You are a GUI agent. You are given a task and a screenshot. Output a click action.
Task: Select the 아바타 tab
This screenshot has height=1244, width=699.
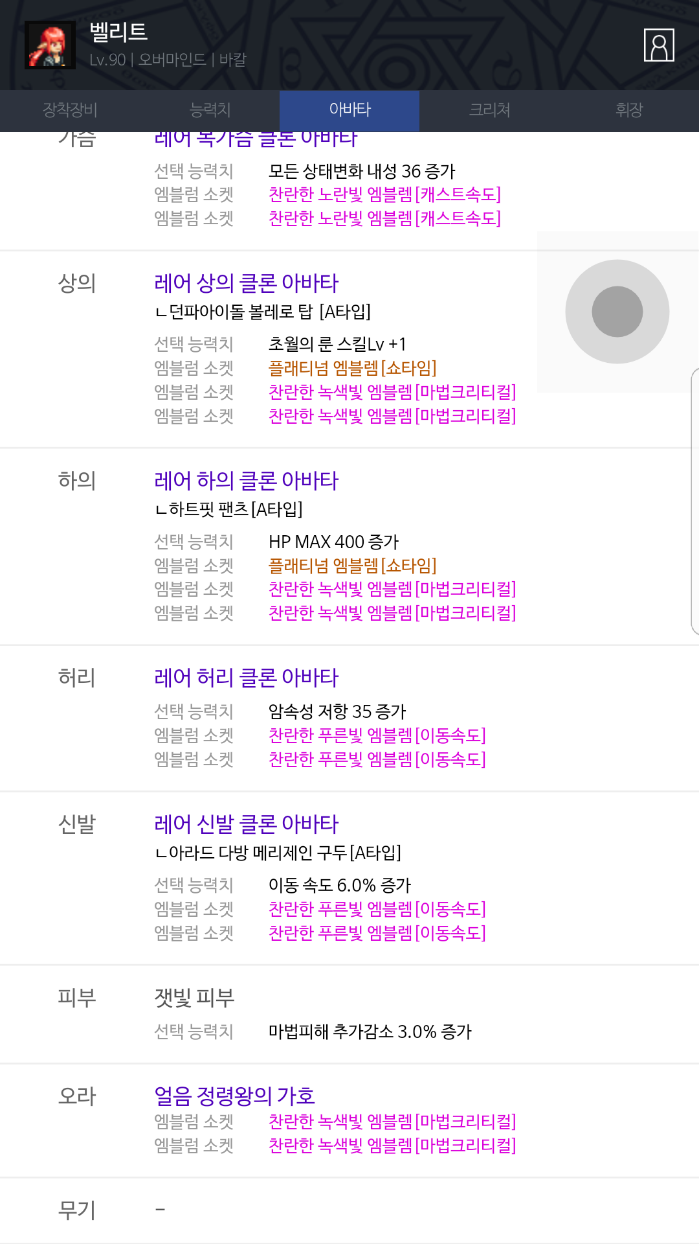[349, 110]
